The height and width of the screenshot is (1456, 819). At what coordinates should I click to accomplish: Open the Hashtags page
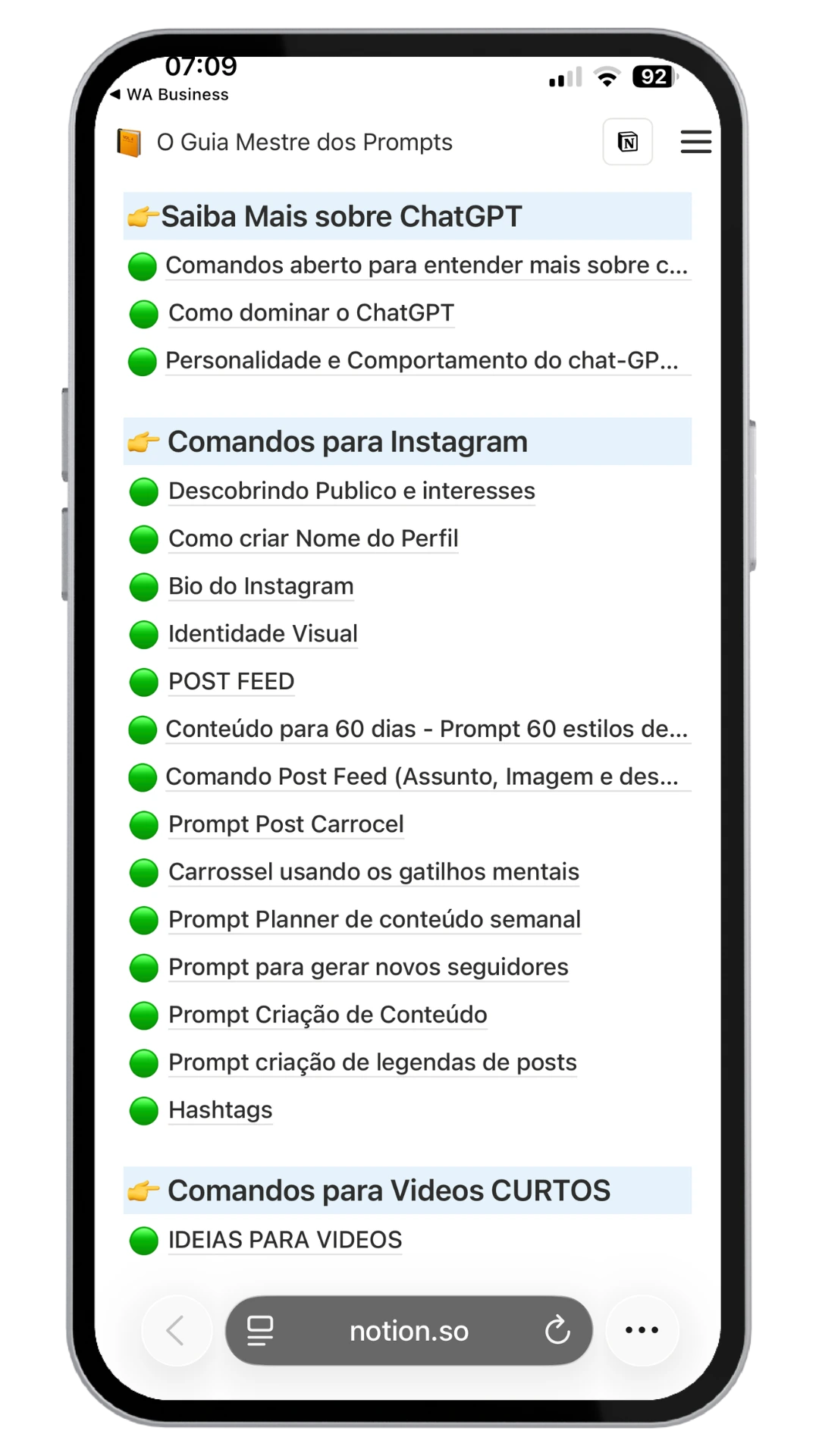point(220,1110)
